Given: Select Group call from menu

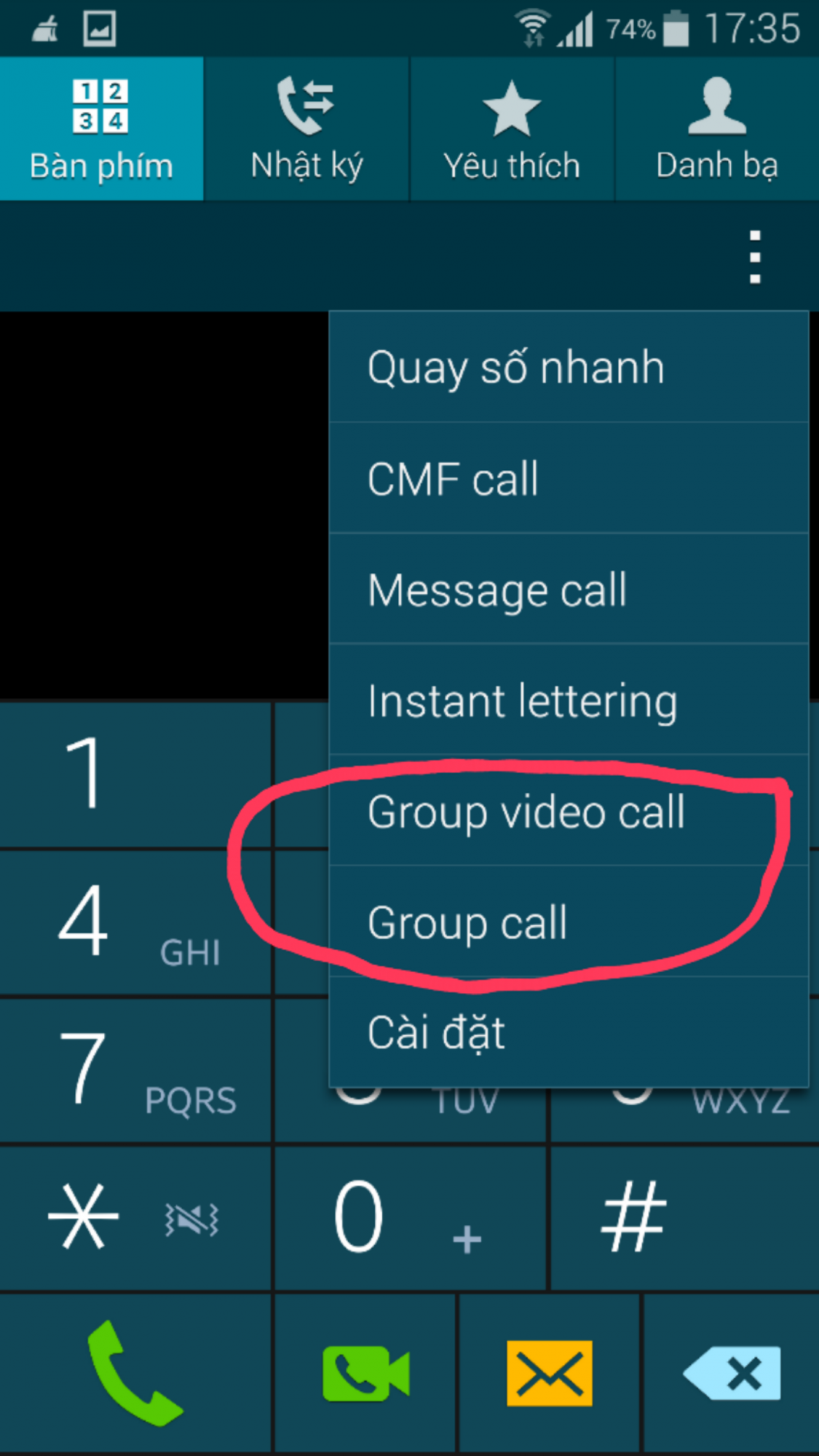Looking at the screenshot, I should click(568, 922).
